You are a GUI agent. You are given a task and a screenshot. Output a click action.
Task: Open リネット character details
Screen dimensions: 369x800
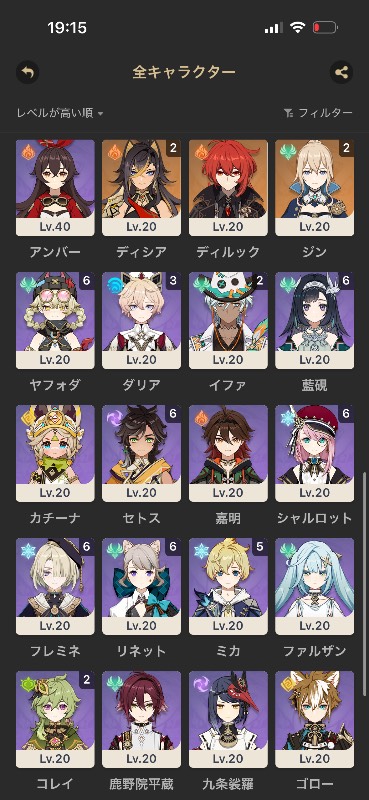click(x=141, y=586)
